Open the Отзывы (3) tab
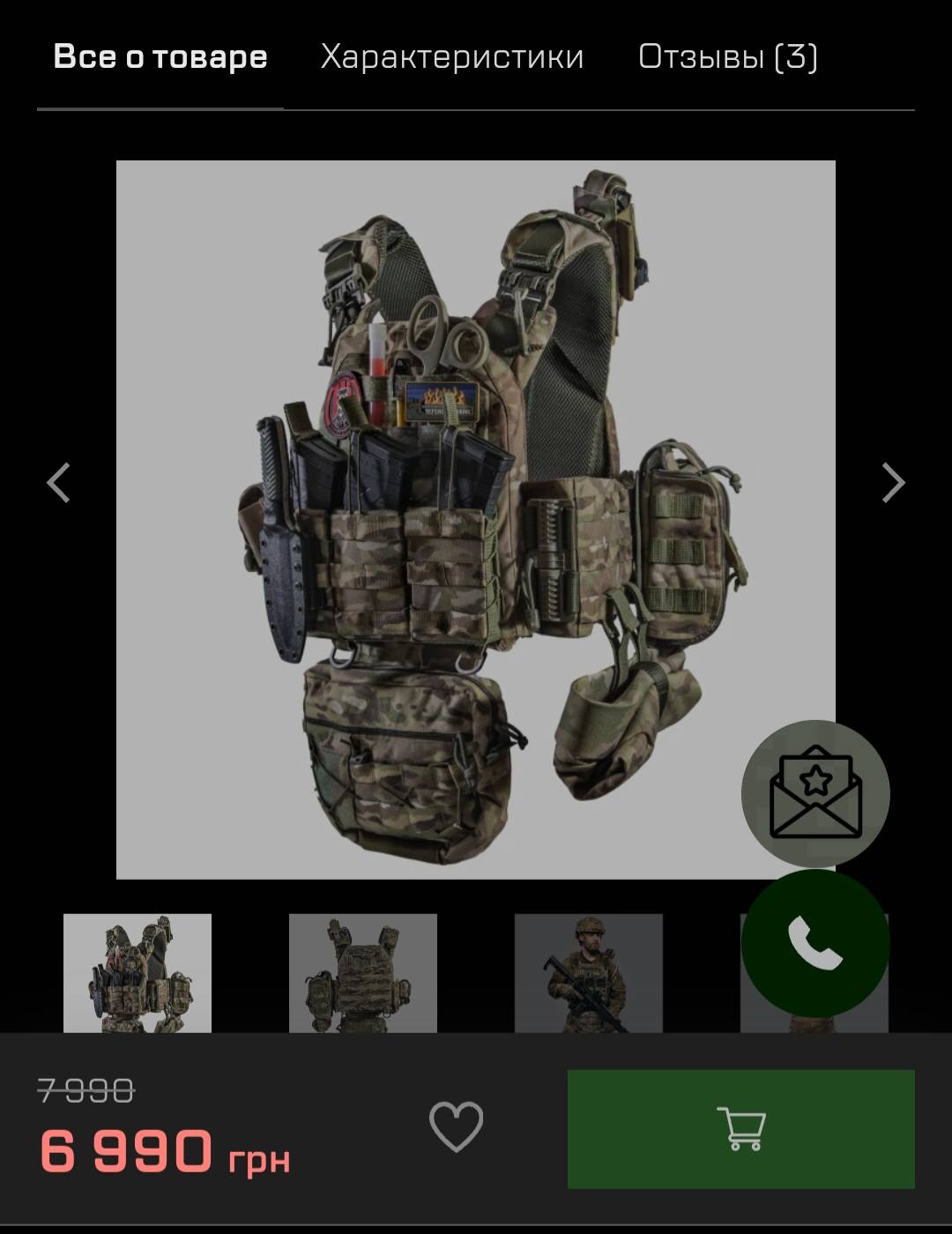The width and height of the screenshot is (952, 1234). (727, 57)
